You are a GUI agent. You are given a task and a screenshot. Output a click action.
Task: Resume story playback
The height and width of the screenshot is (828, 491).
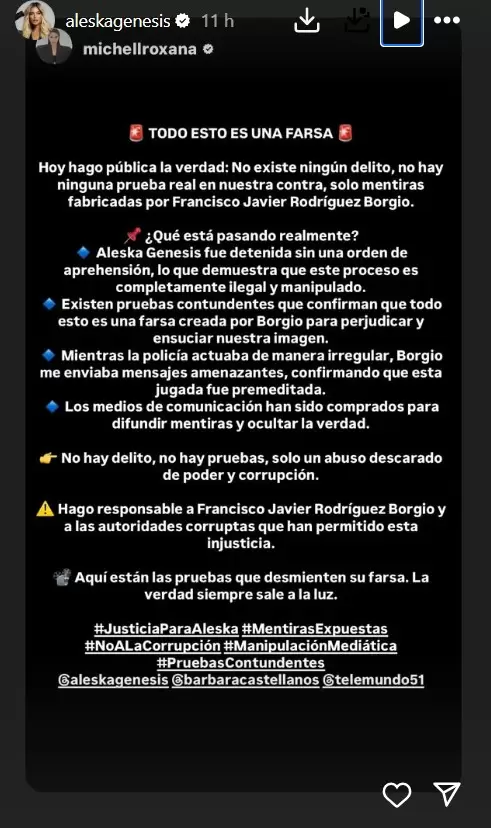tap(402, 21)
